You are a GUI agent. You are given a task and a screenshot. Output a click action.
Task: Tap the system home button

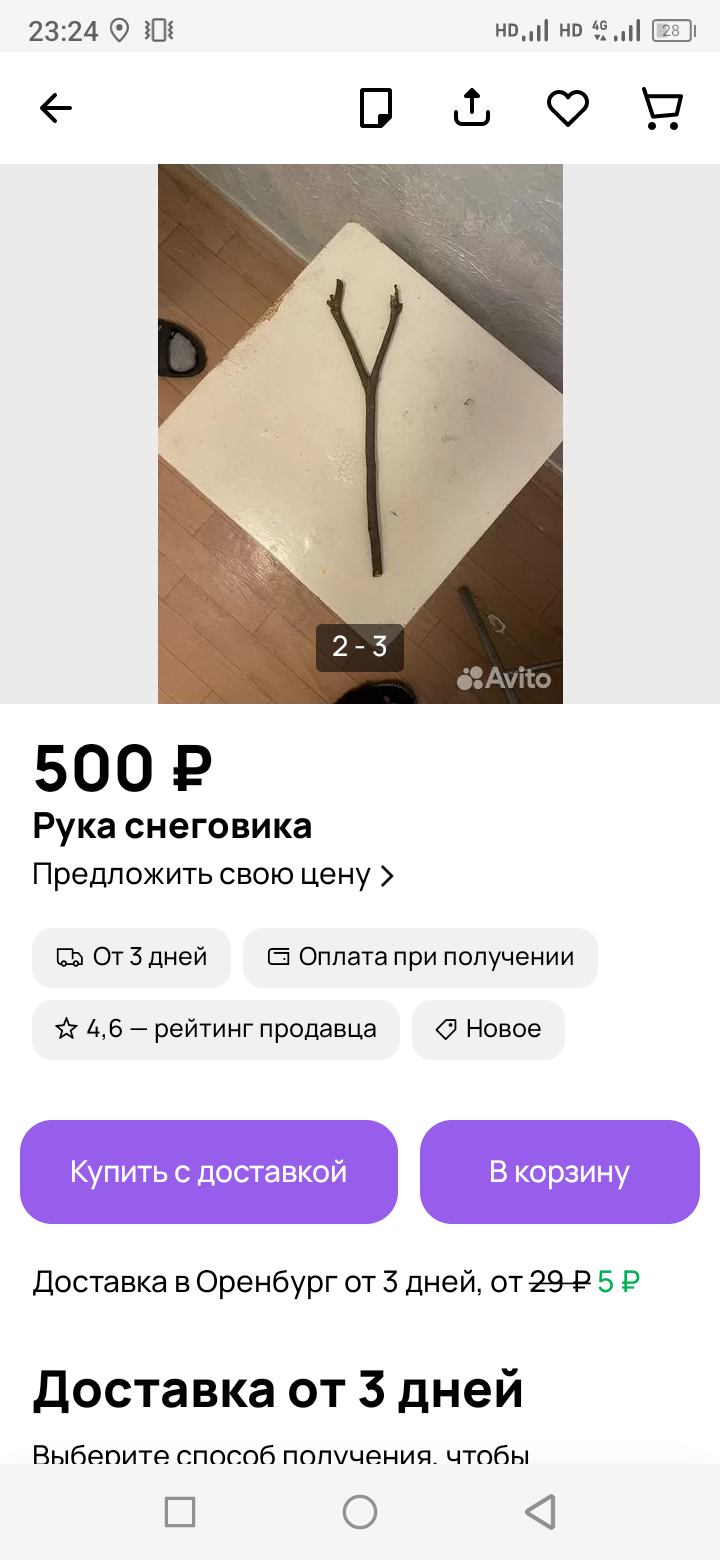[x=360, y=1511]
